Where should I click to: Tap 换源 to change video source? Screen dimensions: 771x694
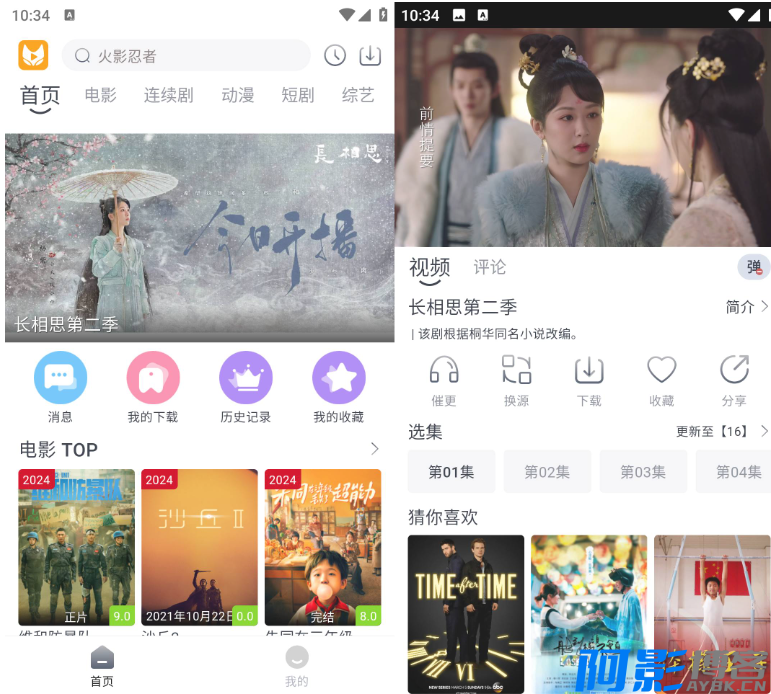(x=516, y=379)
